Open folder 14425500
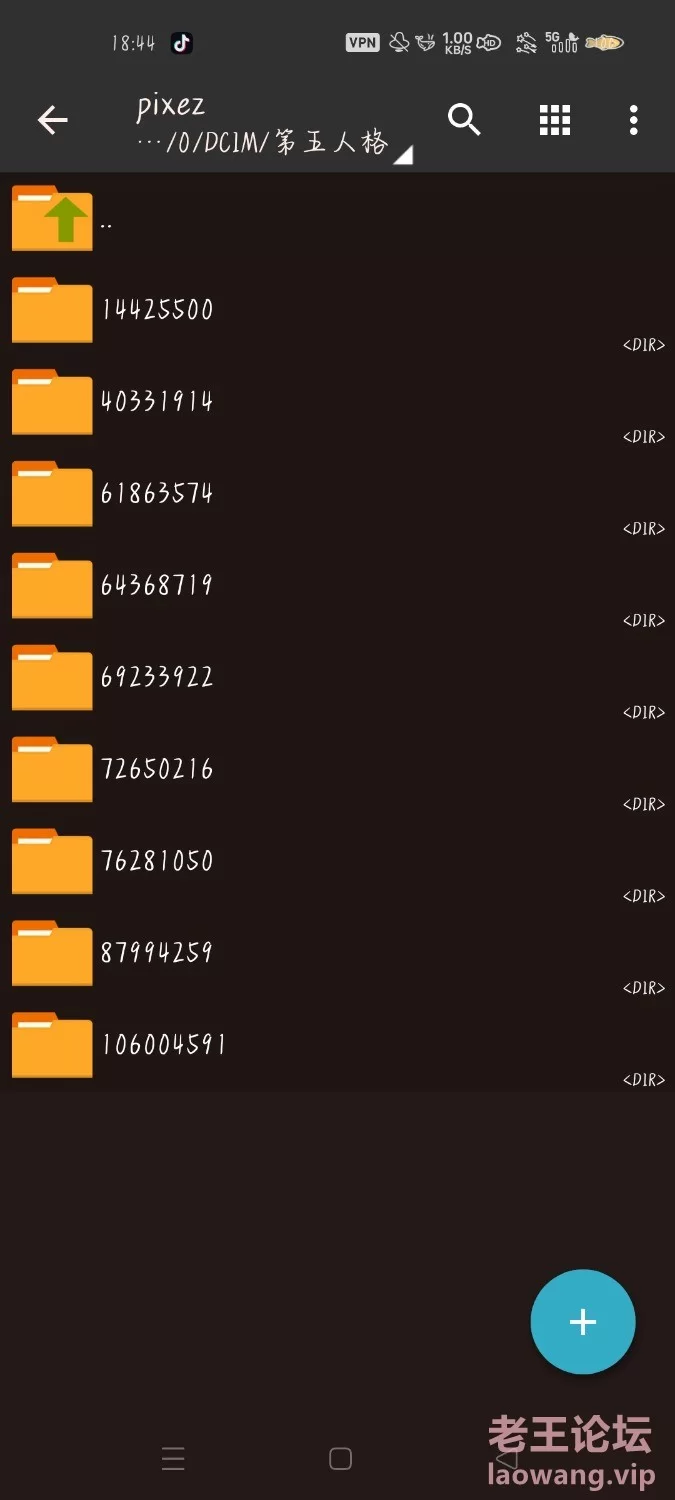 pos(337,312)
